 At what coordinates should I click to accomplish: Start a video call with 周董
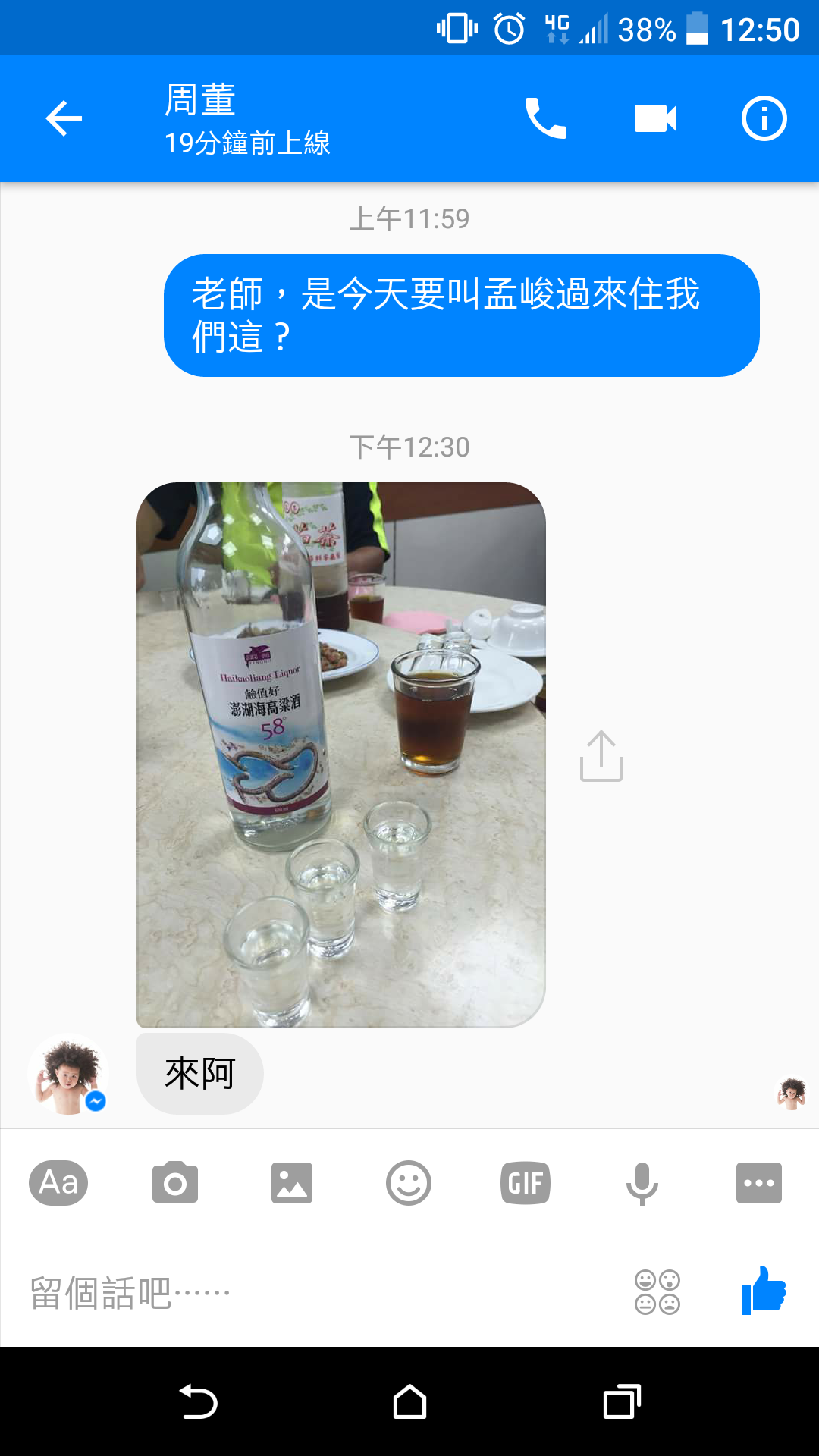click(655, 118)
